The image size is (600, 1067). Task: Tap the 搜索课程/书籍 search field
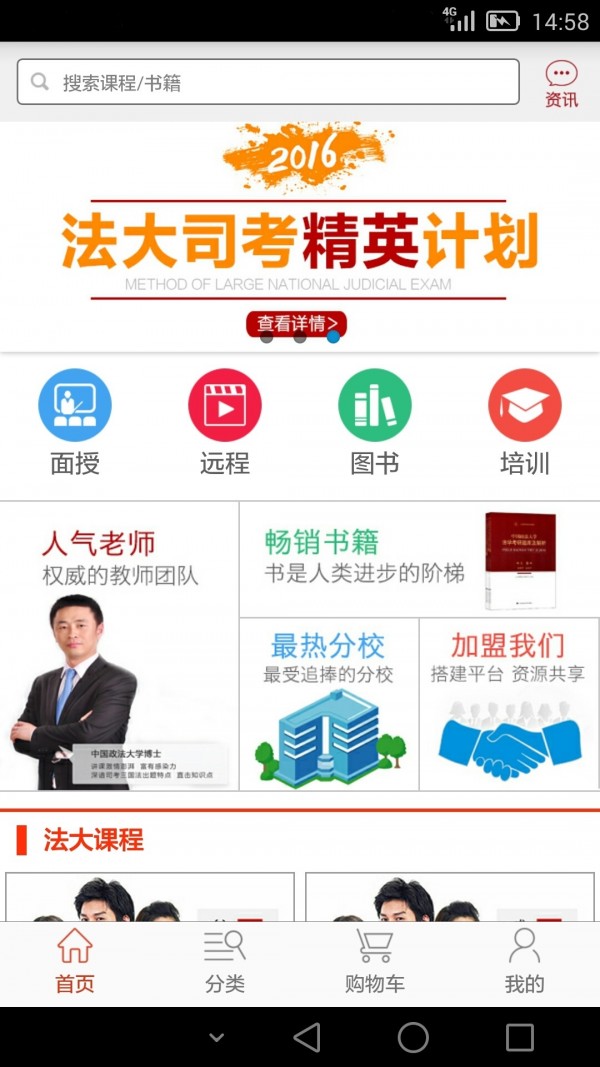[268, 82]
